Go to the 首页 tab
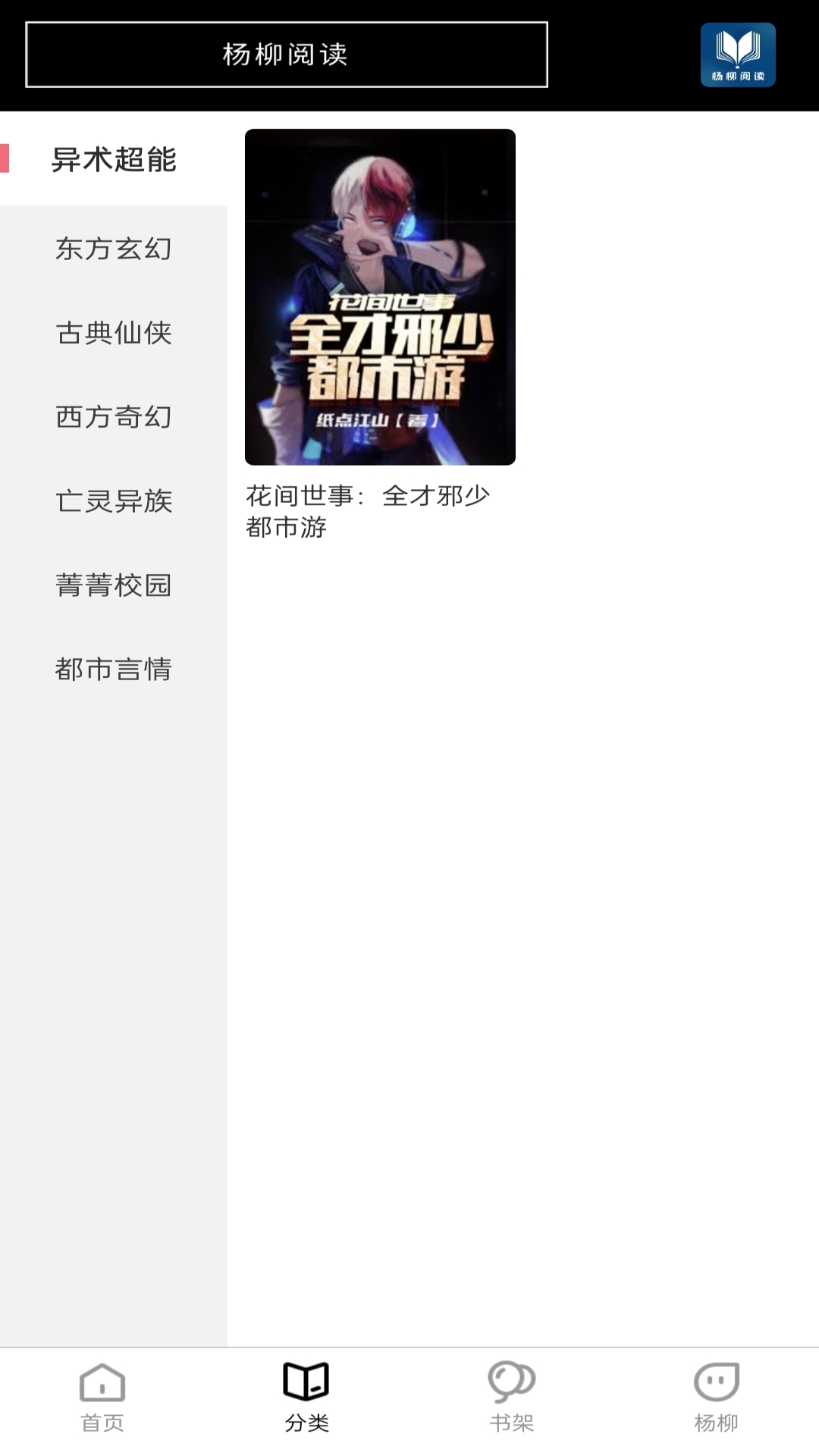The image size is (819, 1456). pos(102,1398)
